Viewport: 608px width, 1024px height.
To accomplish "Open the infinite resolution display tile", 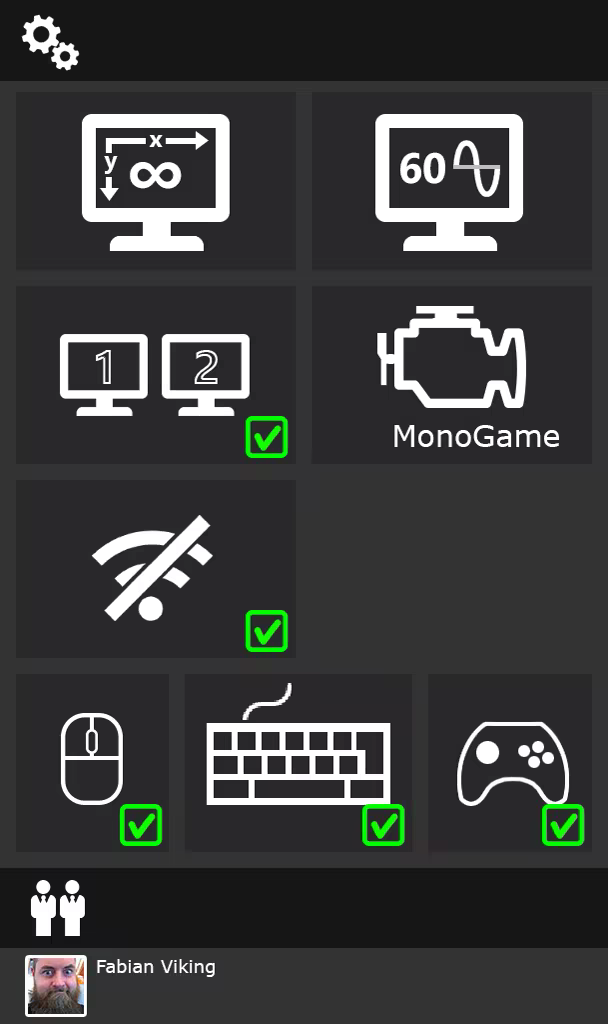I will pyautogui.click(x=156, y=181).
